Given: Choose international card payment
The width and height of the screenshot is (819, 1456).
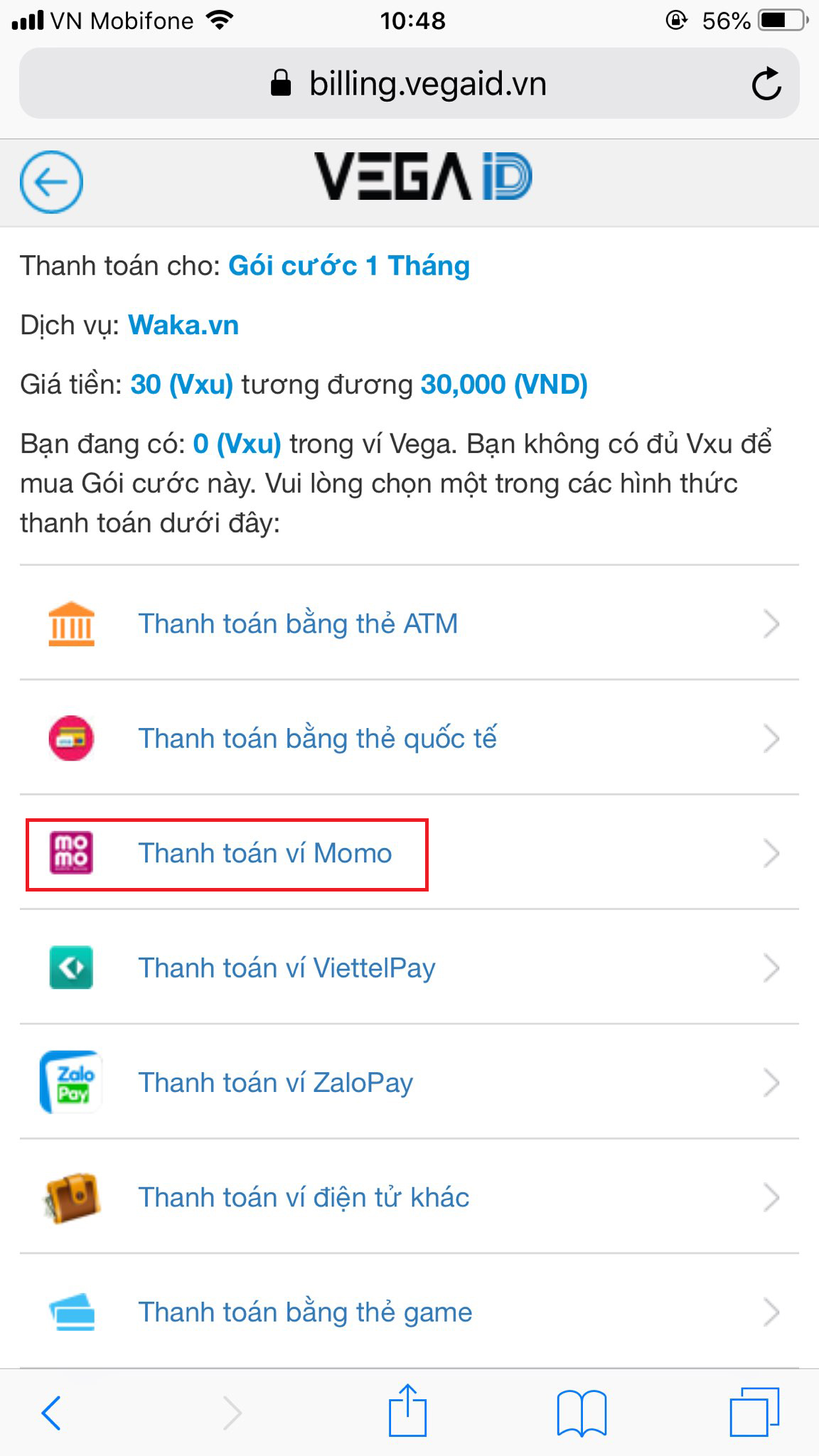Looking at the screenshot, I should 317,738.
